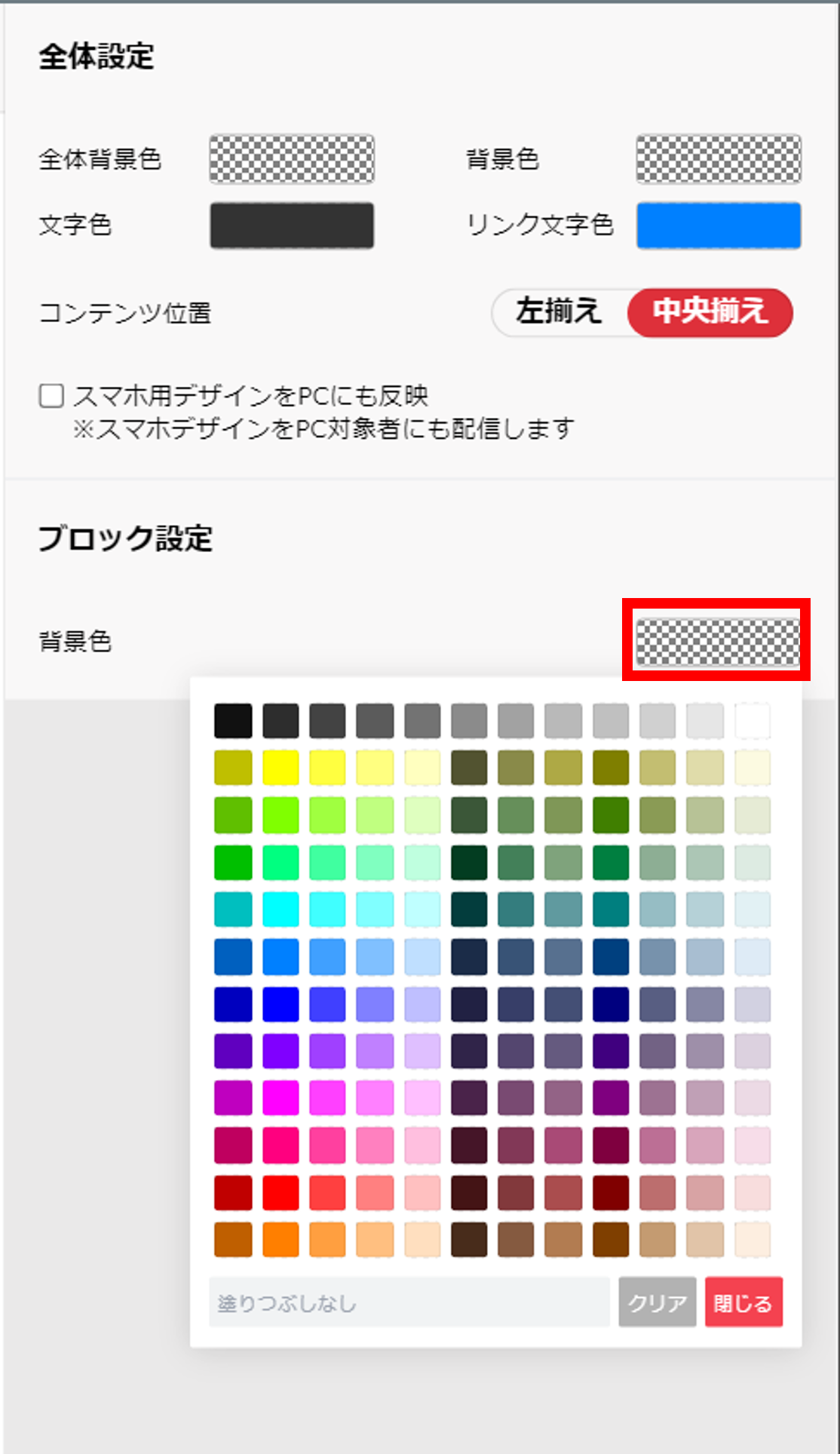Open the 全体背景色 color picker
The height and width of the screenshot is (1454, 840).
[292, 158]
